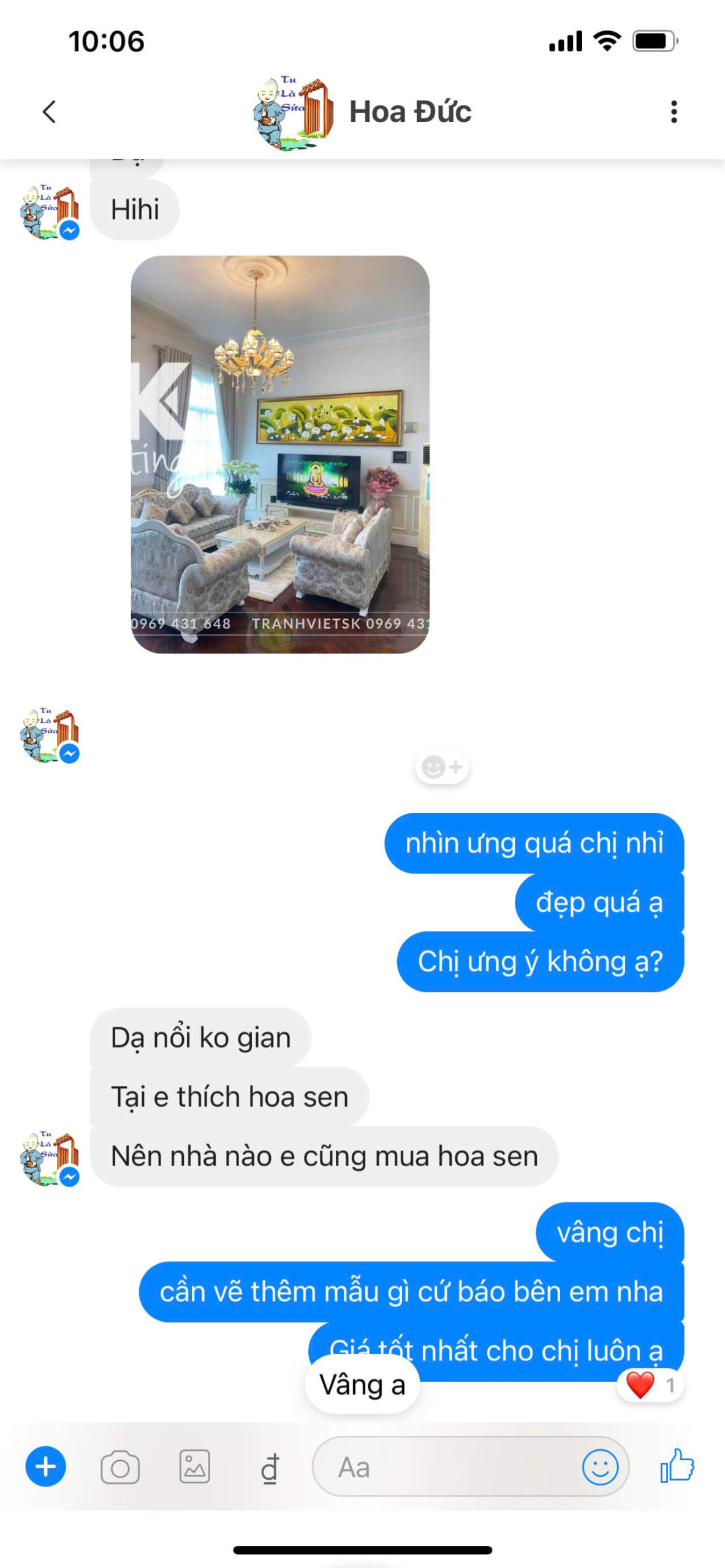Open the shared living room photo
Image resolution: width=725 pixels, height=1568 pixels.
click(x=280, y=454)
